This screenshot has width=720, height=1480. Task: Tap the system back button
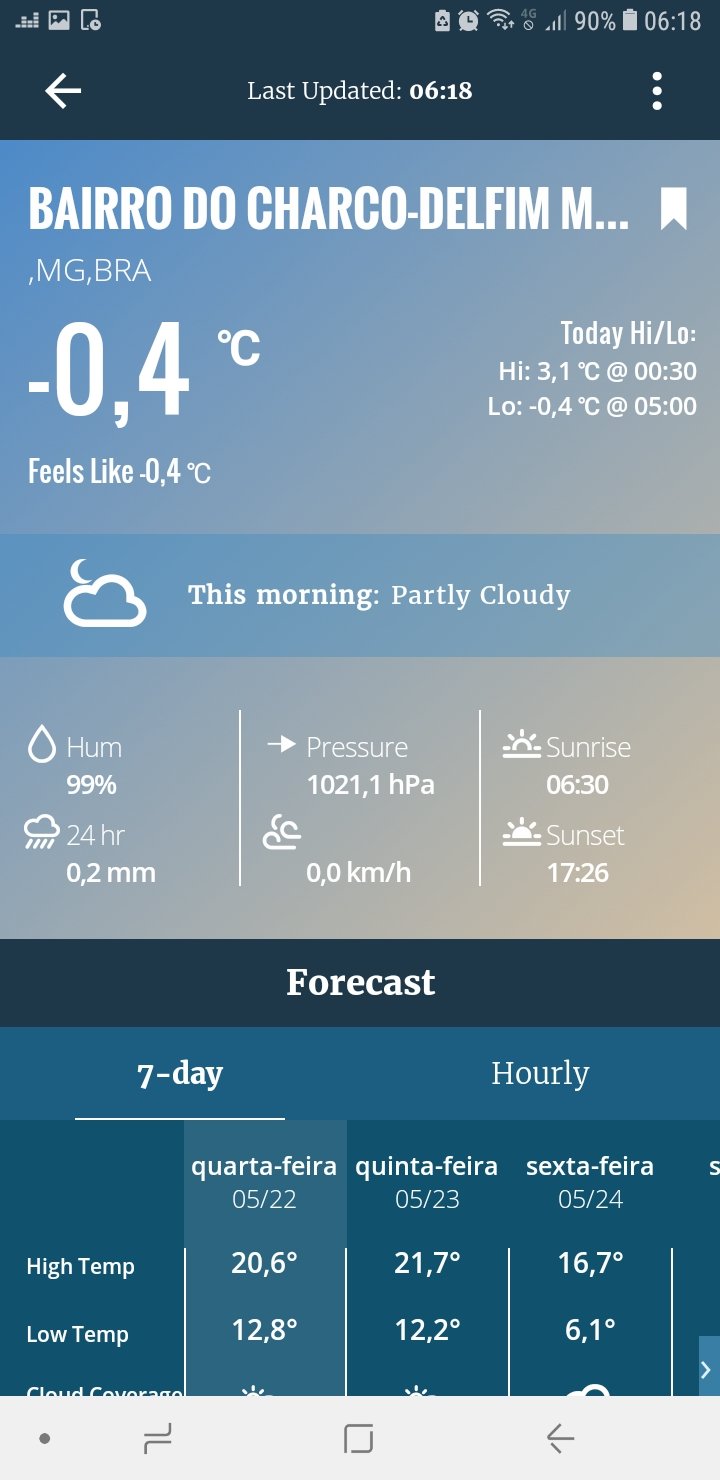[560, 1439]
